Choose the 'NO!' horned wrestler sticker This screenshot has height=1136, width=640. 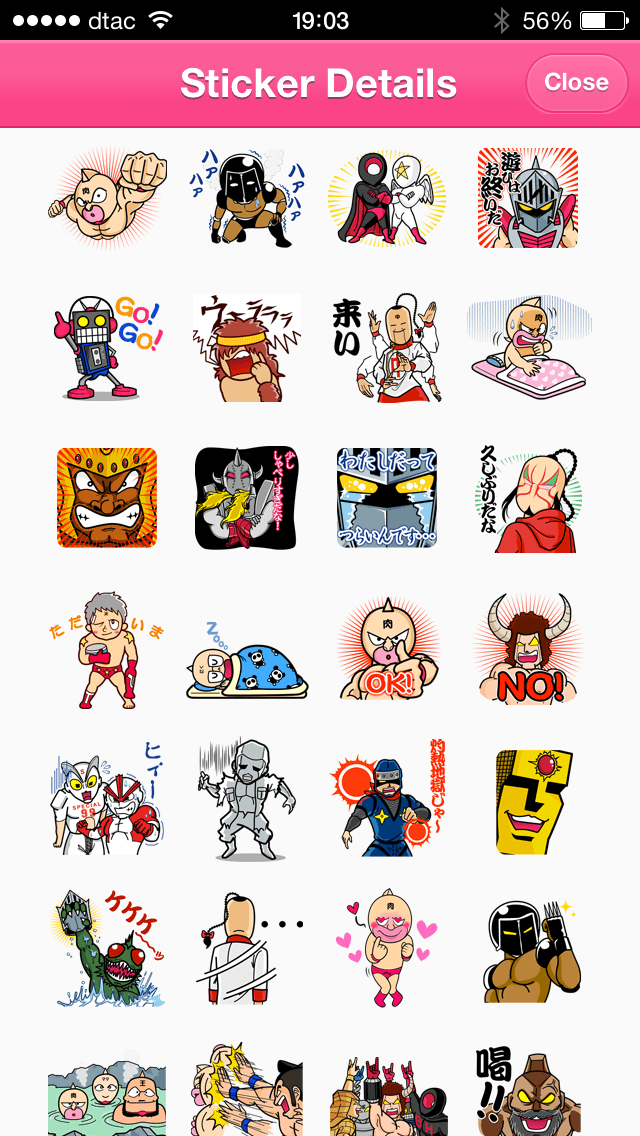[527, 650]
